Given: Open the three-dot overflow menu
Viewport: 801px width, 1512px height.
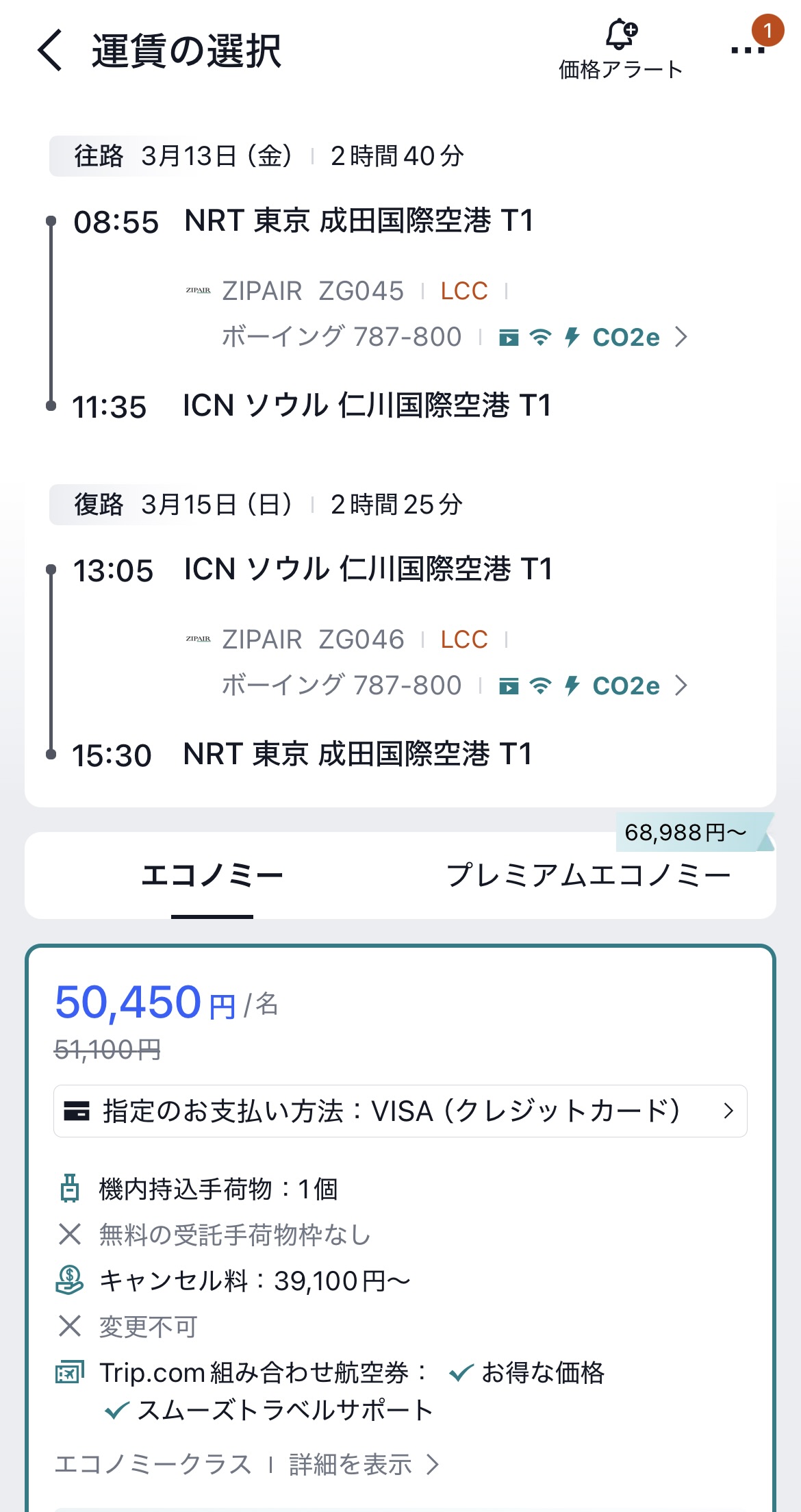Looking at the screenshot, I should pos(748,49).
